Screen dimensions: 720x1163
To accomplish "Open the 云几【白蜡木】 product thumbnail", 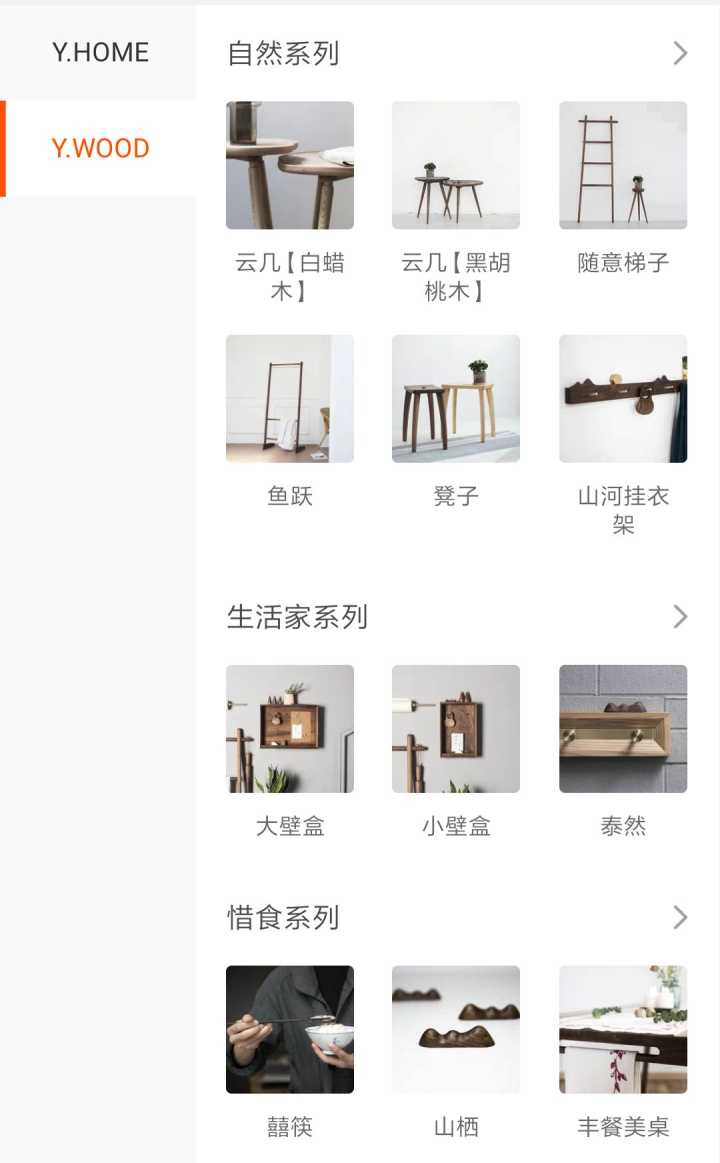I will [x=290, y=165].
